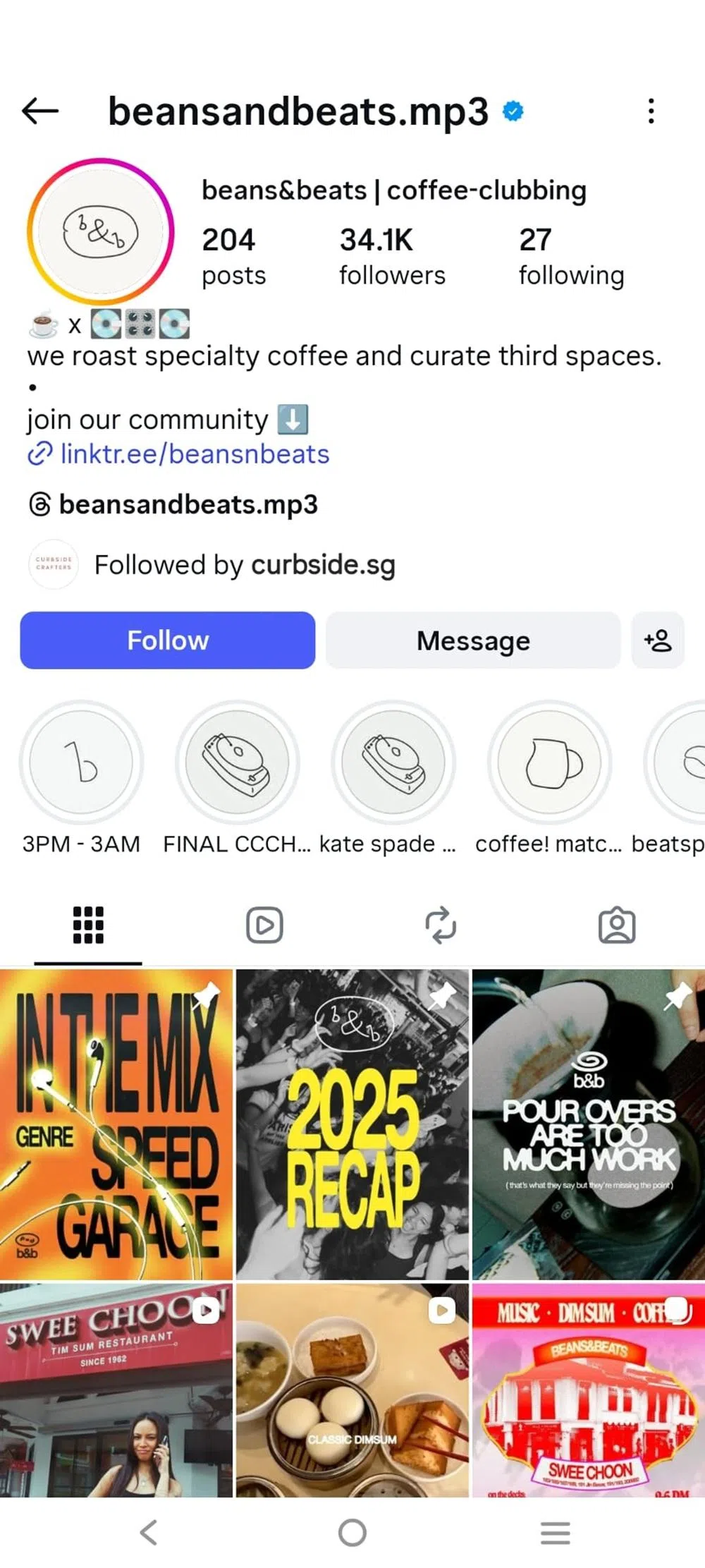This screenshot has height=1568, width=705.
Task: Open the tagged photos icon
Action: [616, 925]
